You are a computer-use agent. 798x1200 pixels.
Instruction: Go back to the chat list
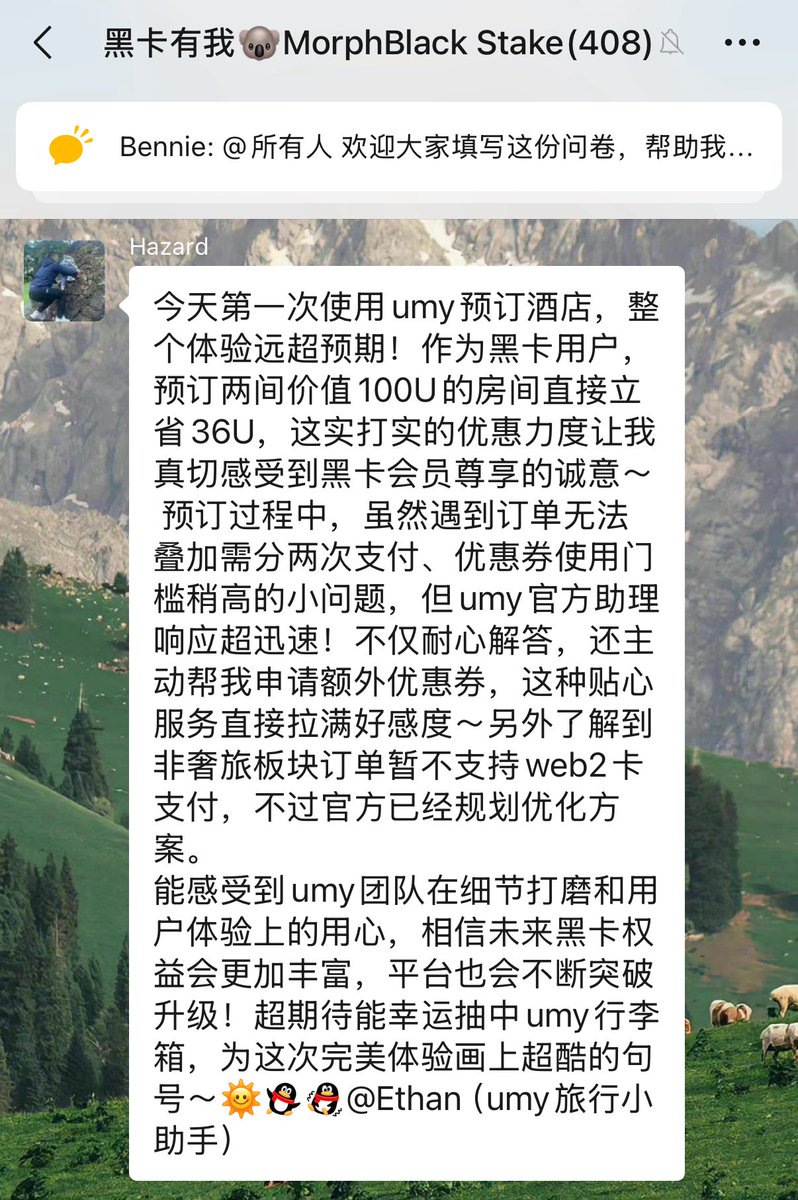click(x=43, y=43)
